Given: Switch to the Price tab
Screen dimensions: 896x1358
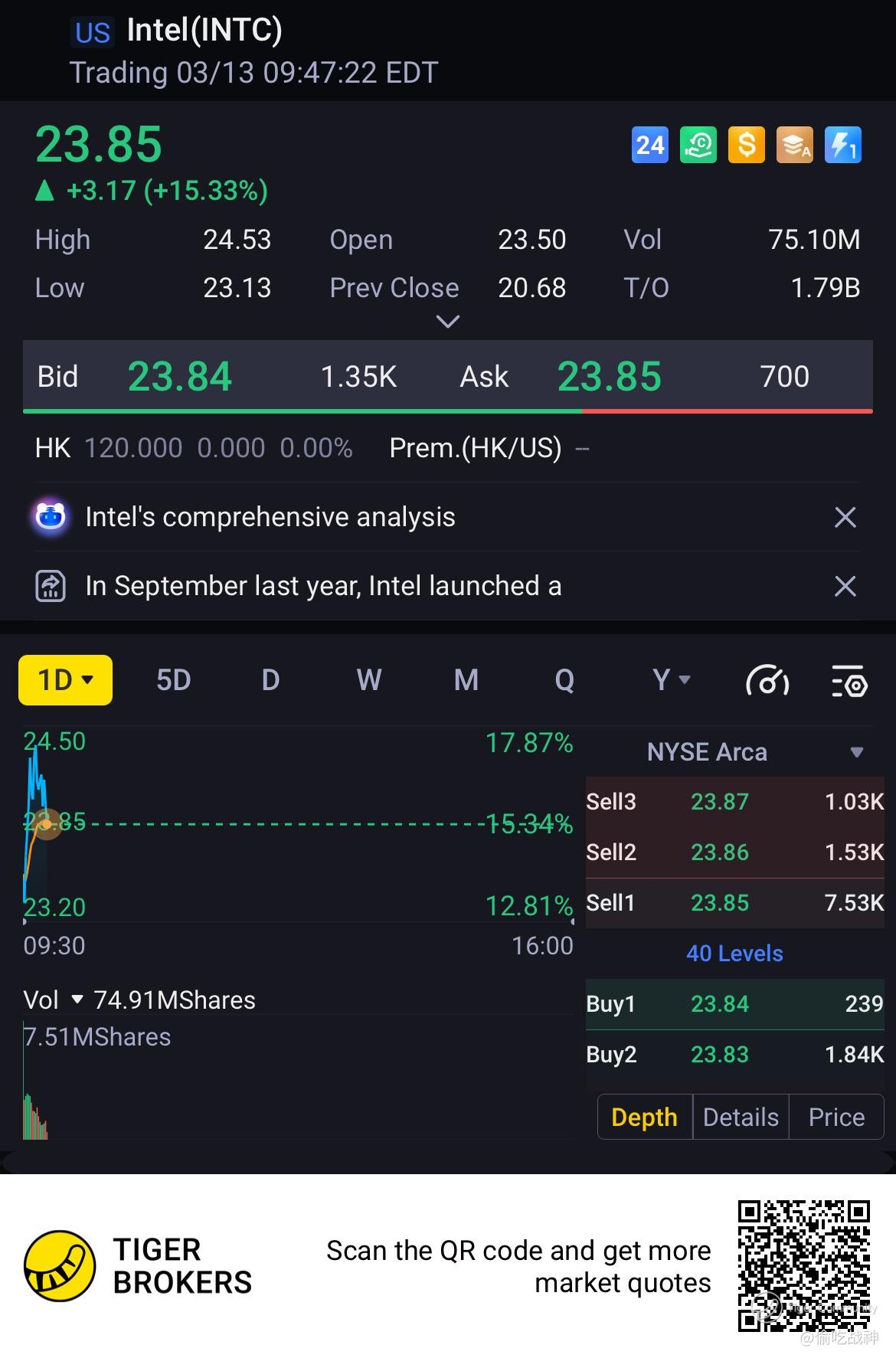Looking at the screenshot, I should point(836,1117).
